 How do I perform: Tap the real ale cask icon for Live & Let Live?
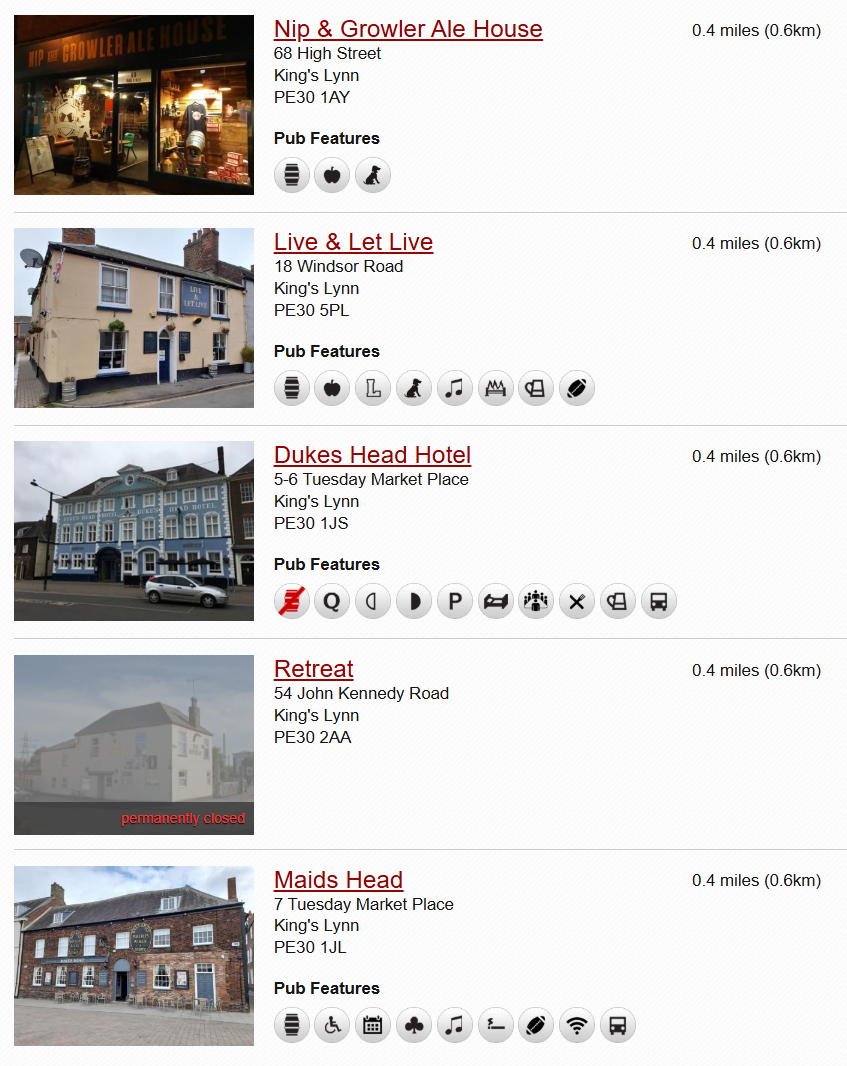[292, 388]
